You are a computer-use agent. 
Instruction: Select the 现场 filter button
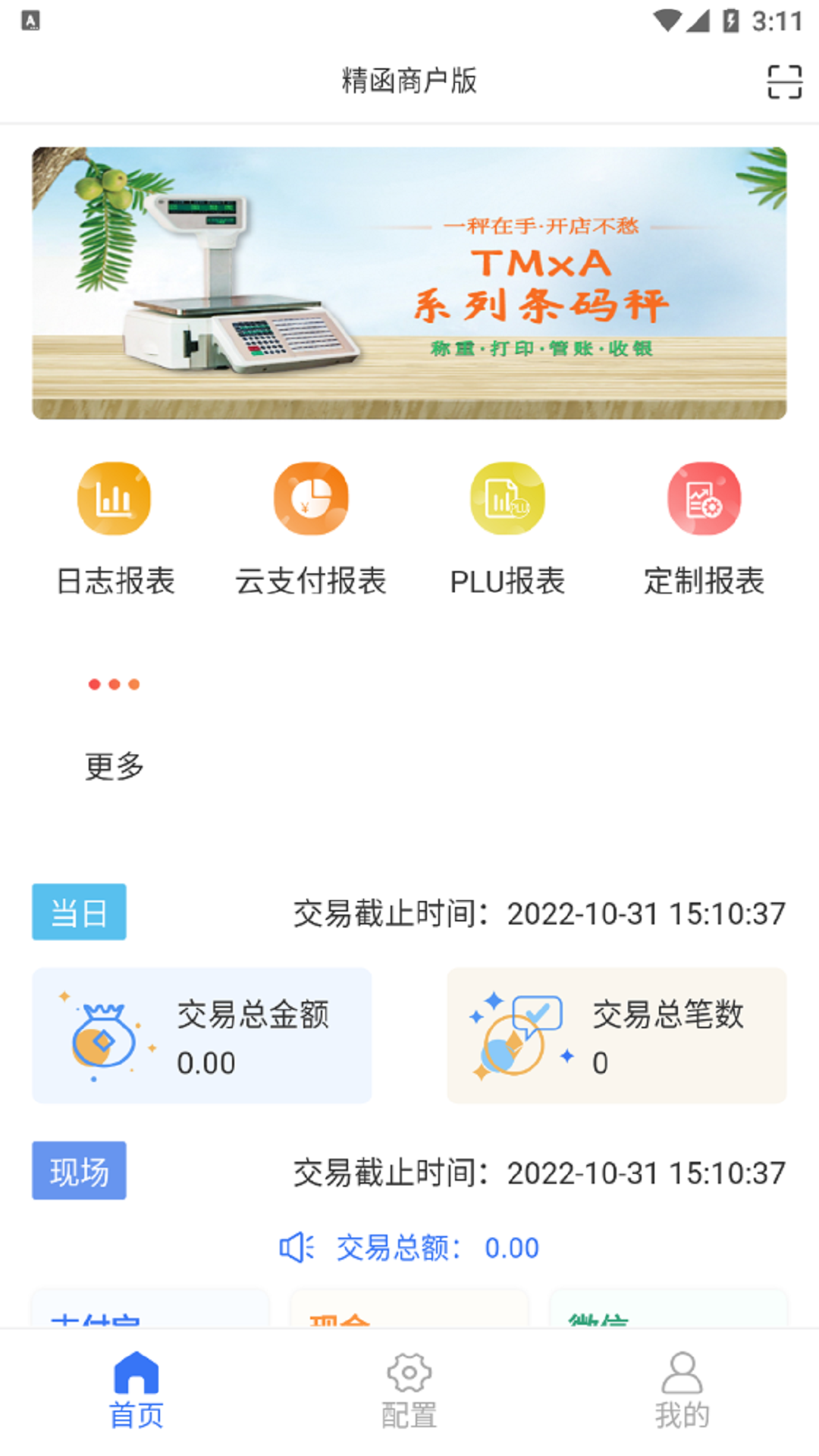pos(79,1172)
